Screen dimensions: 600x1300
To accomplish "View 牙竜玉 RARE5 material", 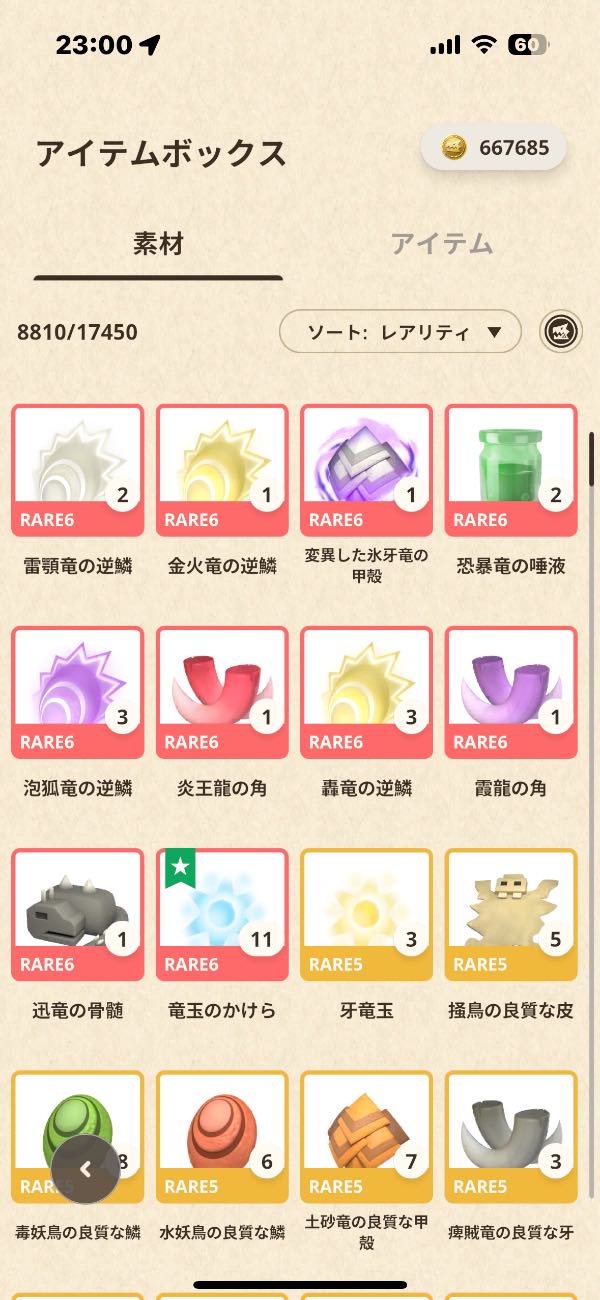I will pos(366,914).
